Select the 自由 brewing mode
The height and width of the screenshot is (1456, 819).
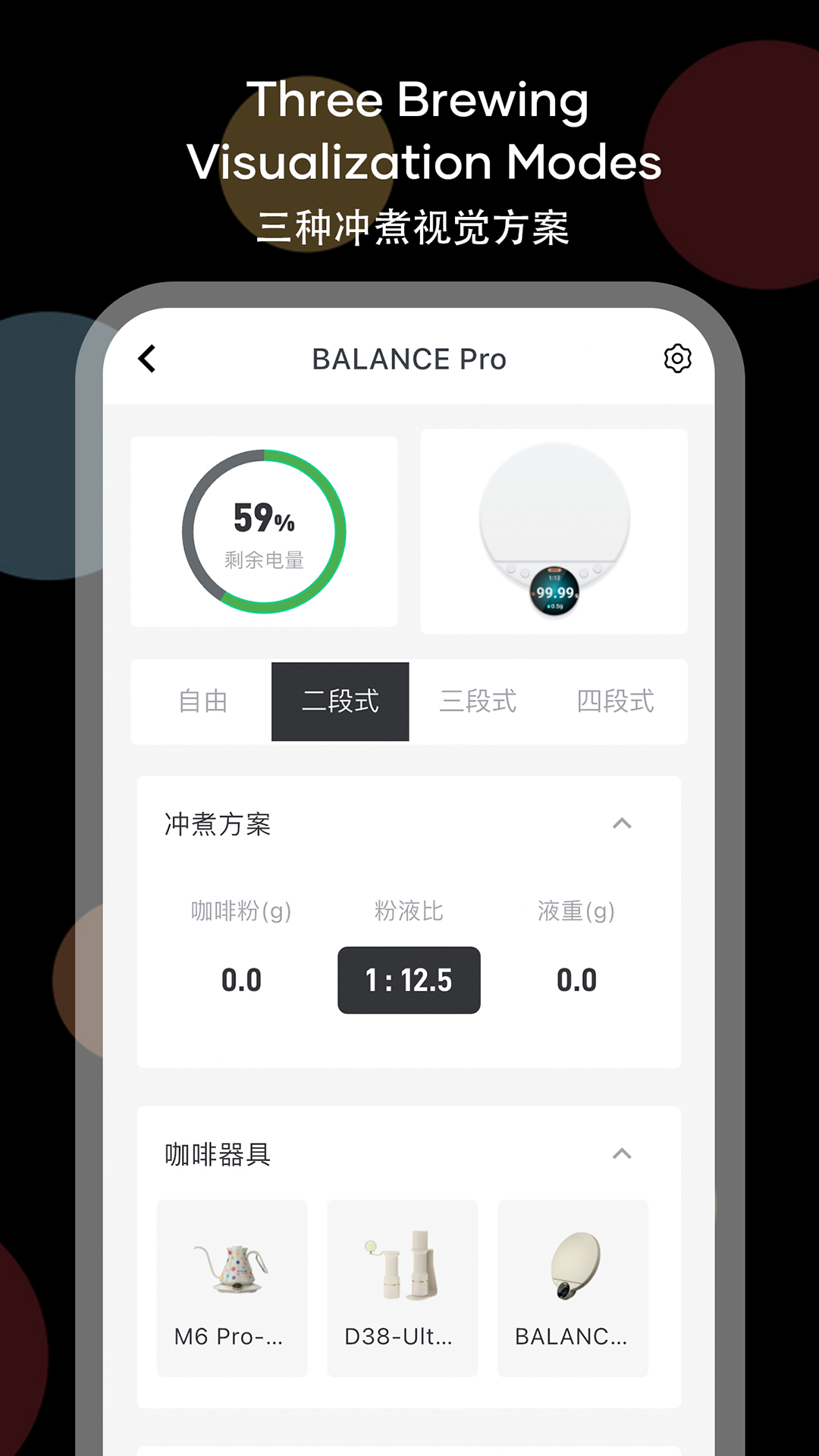(x=202, y=701)
